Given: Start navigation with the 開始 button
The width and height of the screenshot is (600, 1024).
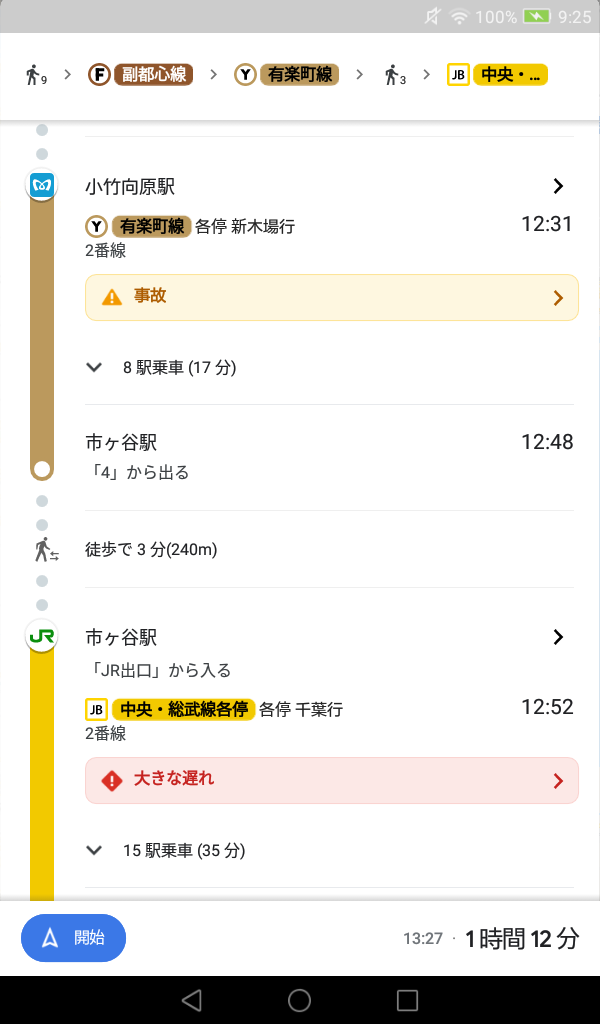Looking at the screenshot, I should (74, 938).
